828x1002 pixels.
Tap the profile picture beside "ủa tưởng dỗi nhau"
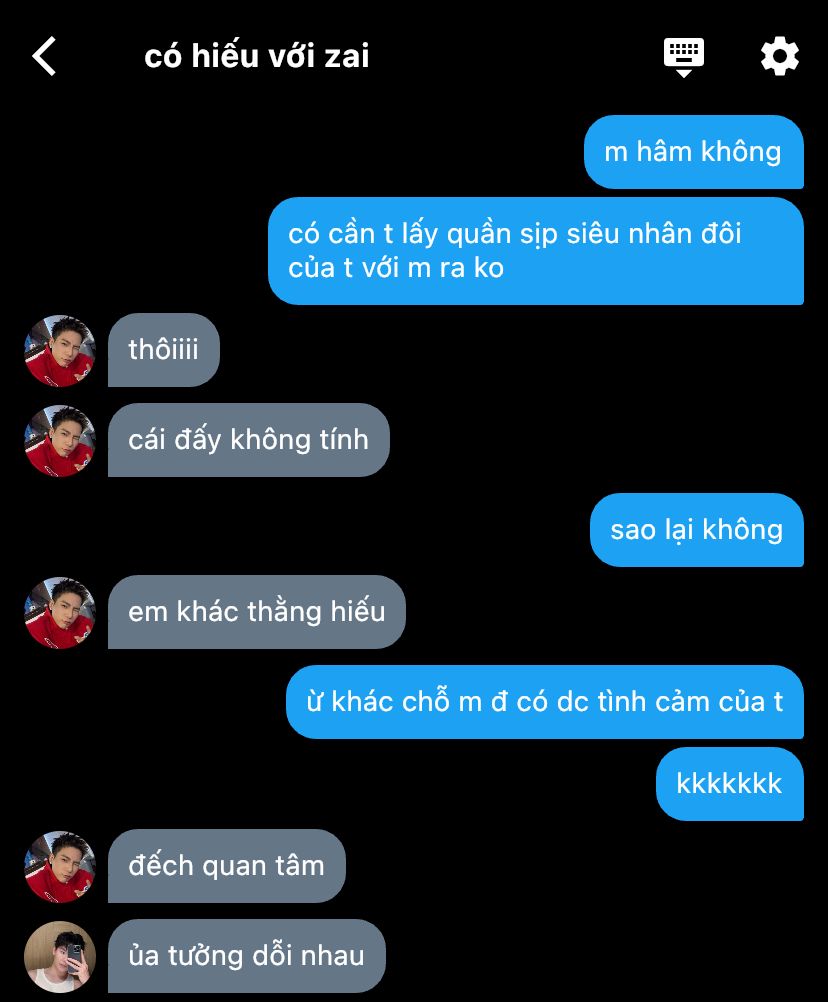(60, 956)
